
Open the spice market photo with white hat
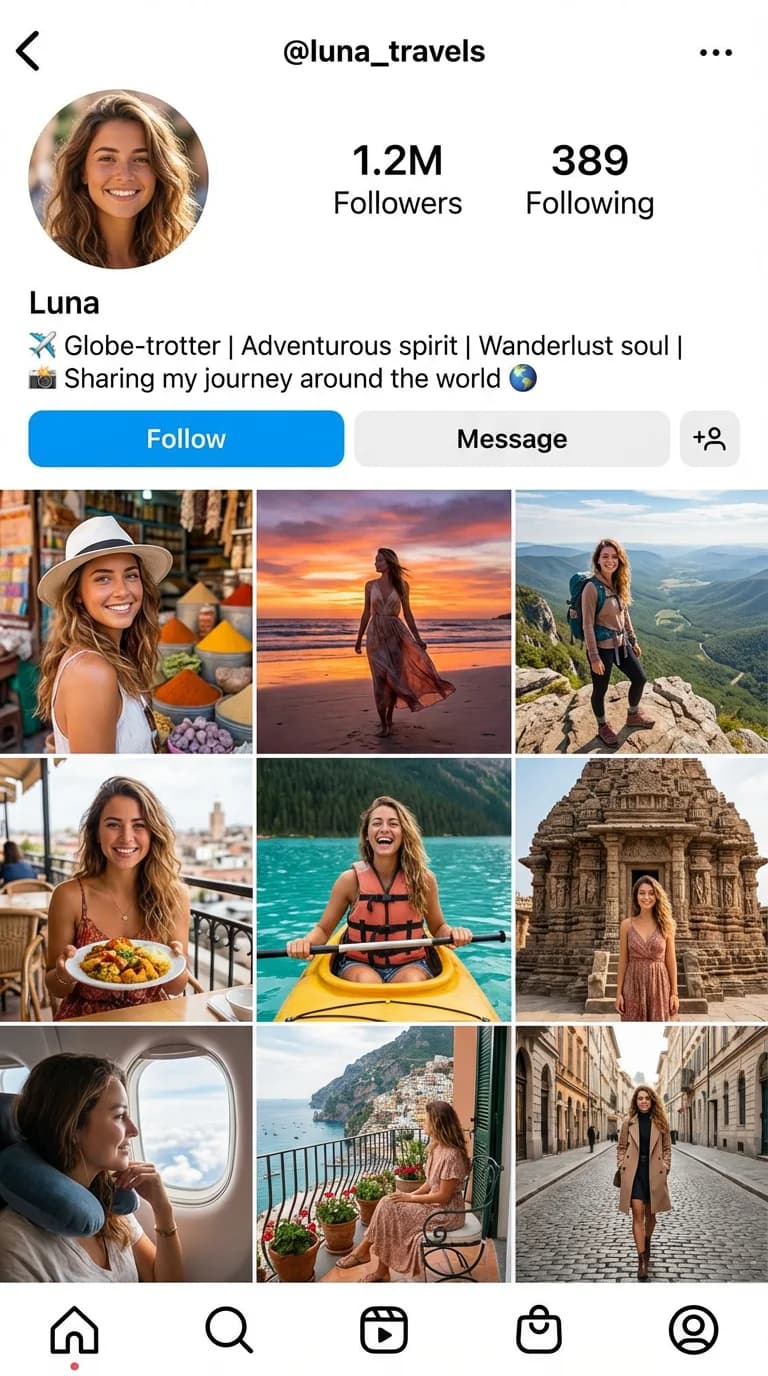click(x=128, y=615)
